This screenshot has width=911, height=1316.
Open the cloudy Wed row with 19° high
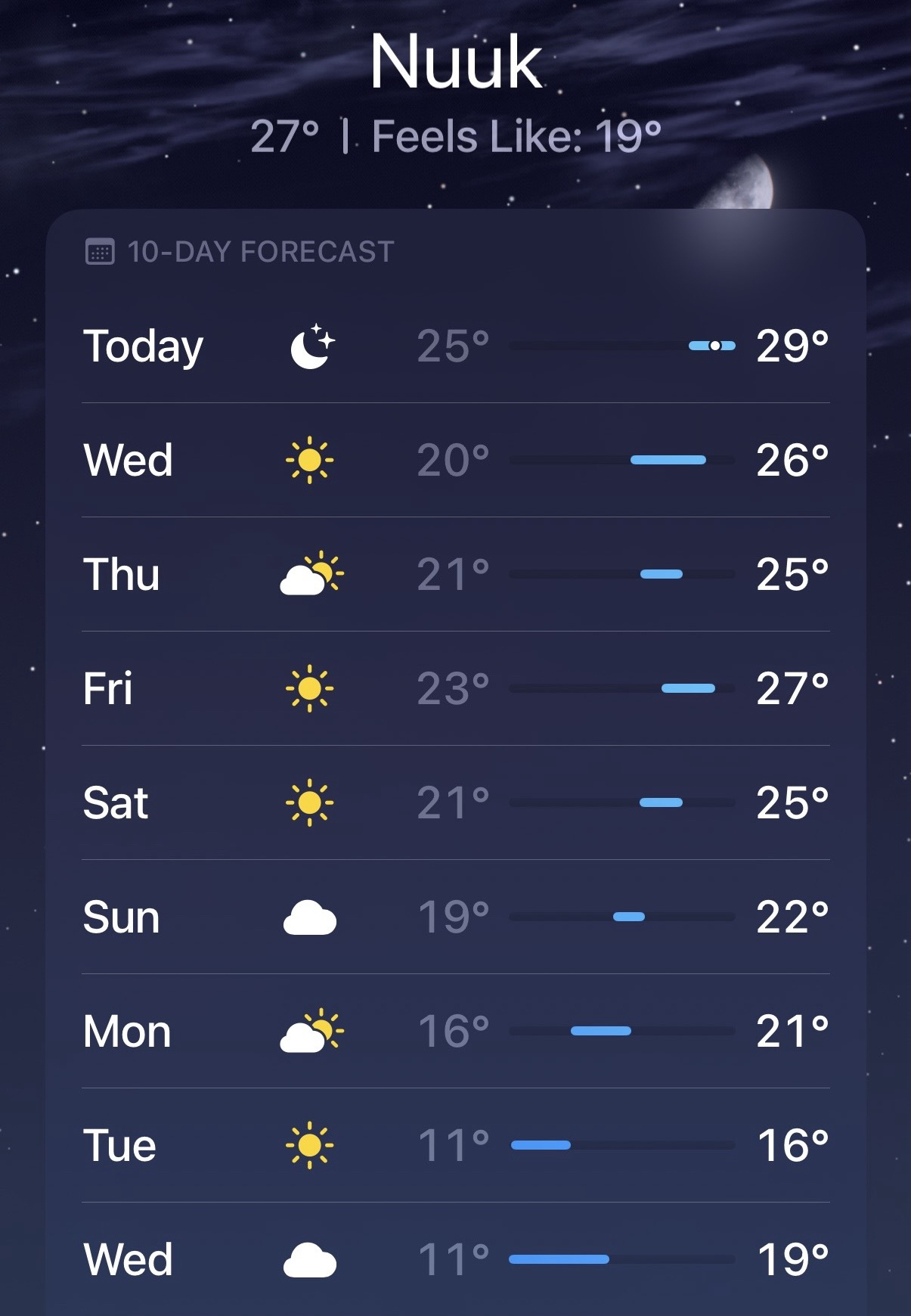click(455, 1259)
